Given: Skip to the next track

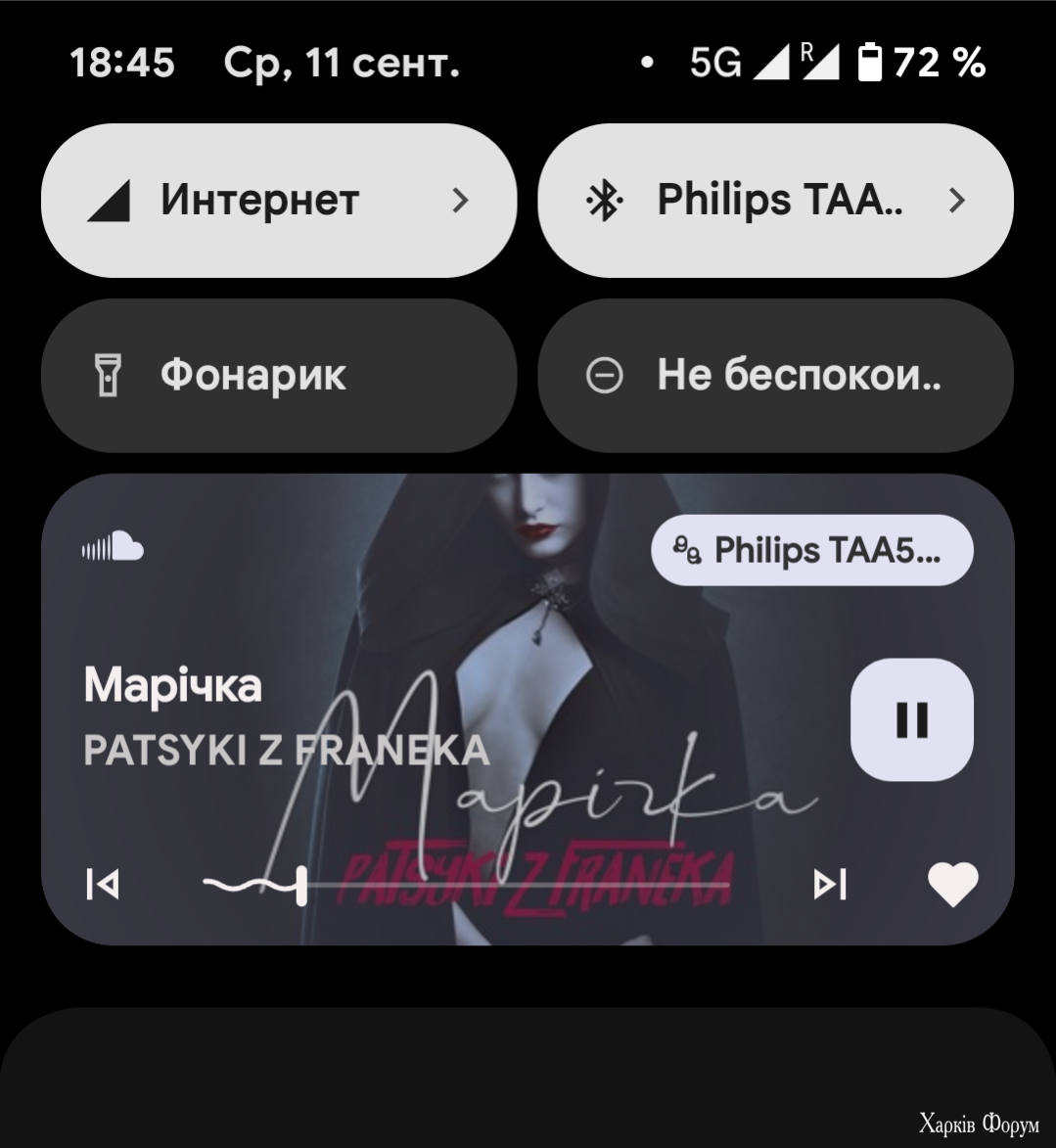Looking at the screenshot, I should pyautogui.click(x=830, y=885).
